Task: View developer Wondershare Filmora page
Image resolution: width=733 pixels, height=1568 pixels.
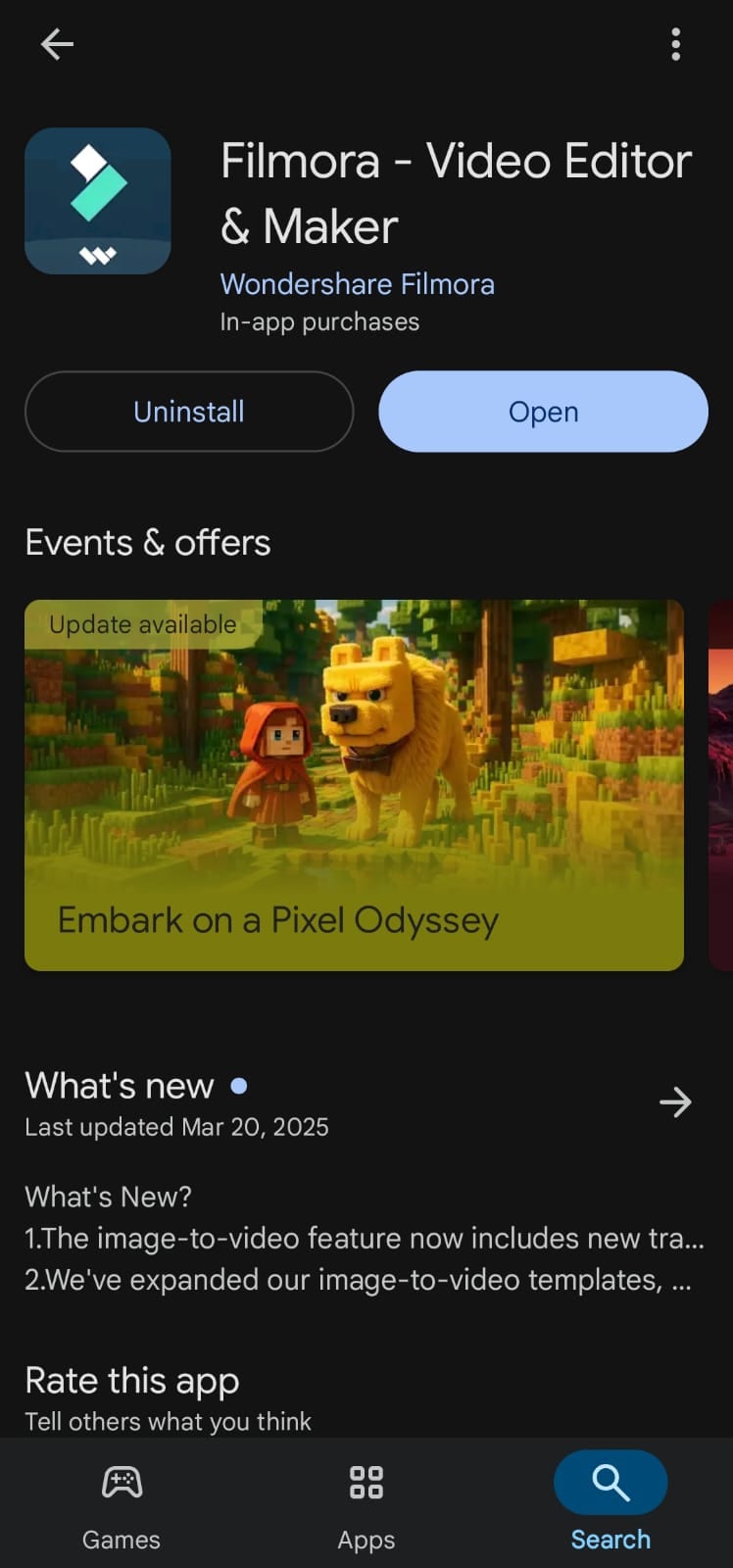Action: (357, 284)
